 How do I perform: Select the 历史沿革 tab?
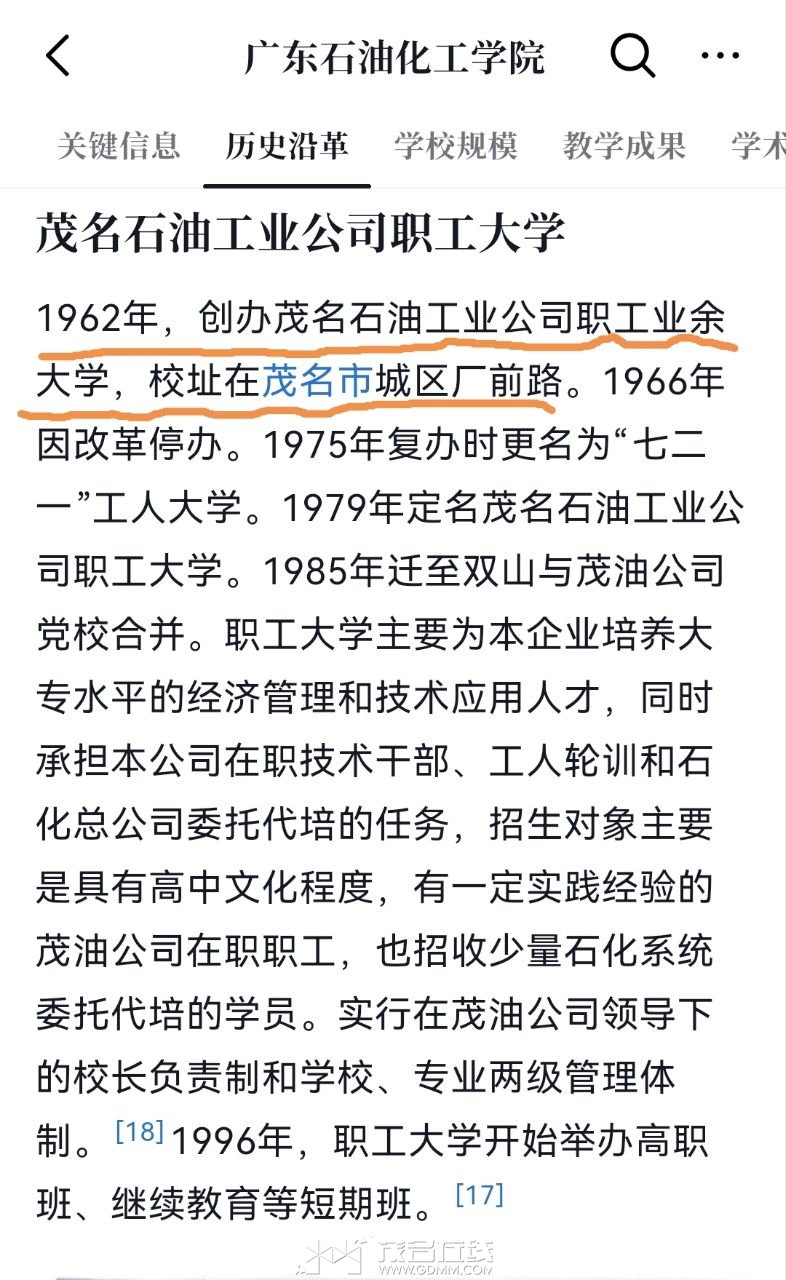tap(287, 146)
